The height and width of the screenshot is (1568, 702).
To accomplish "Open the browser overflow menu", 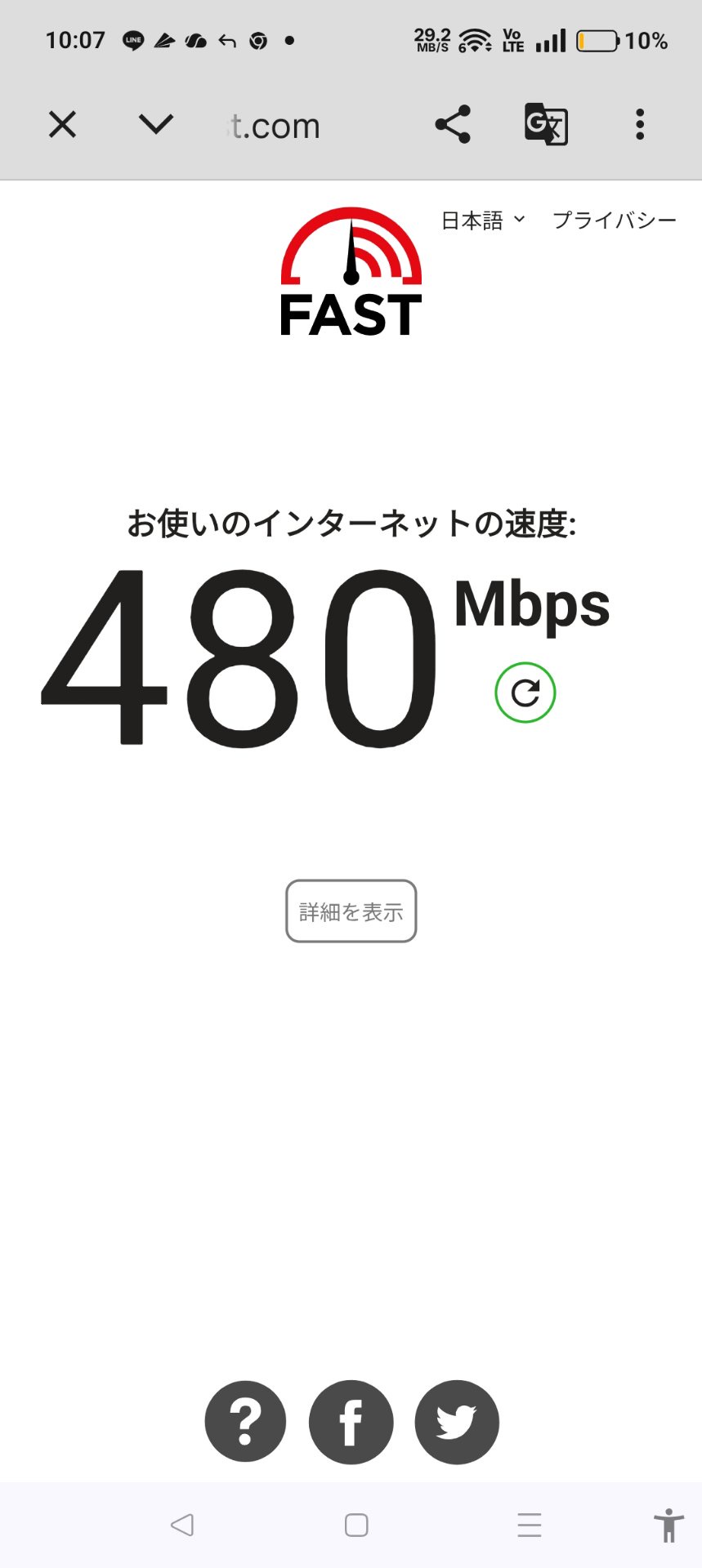I will click(640, 124).
